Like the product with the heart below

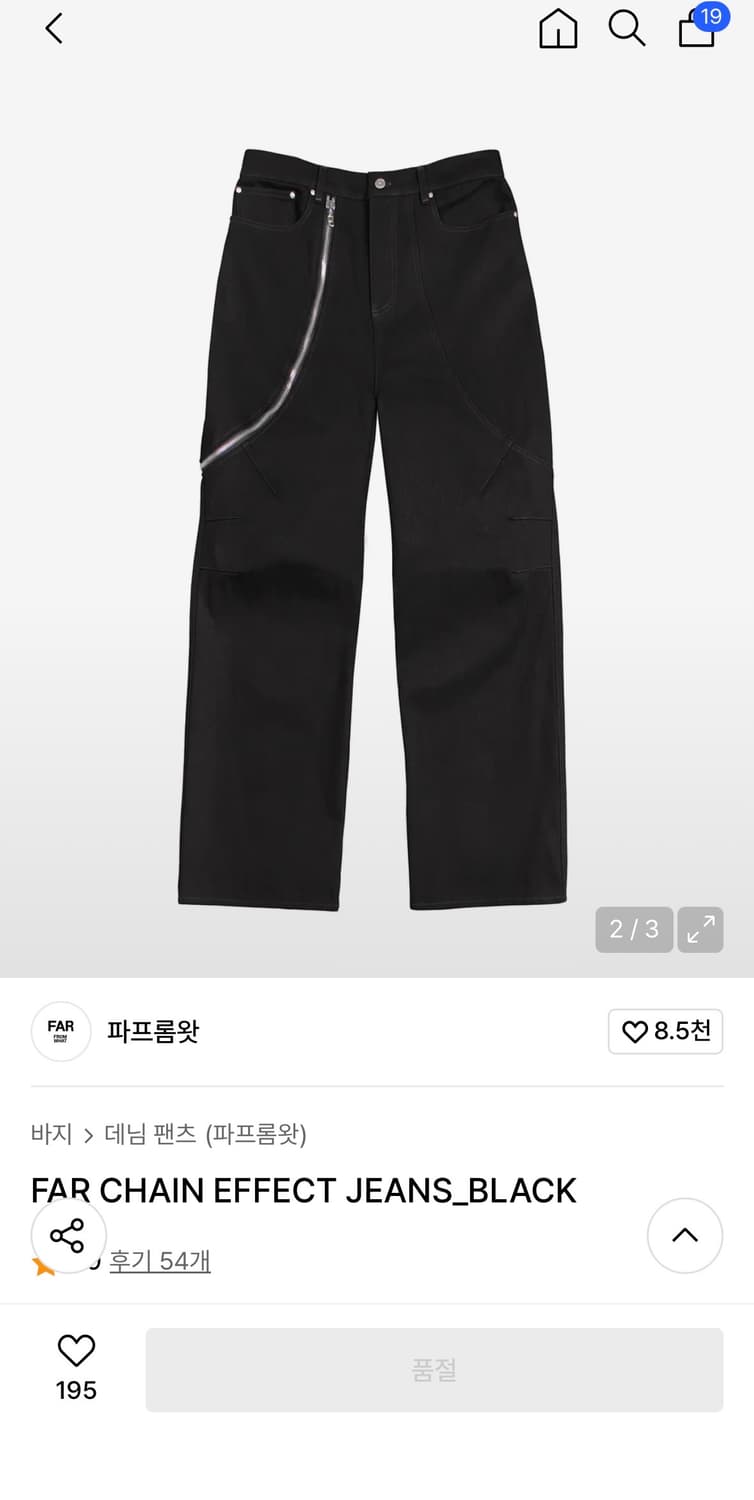76,1349
